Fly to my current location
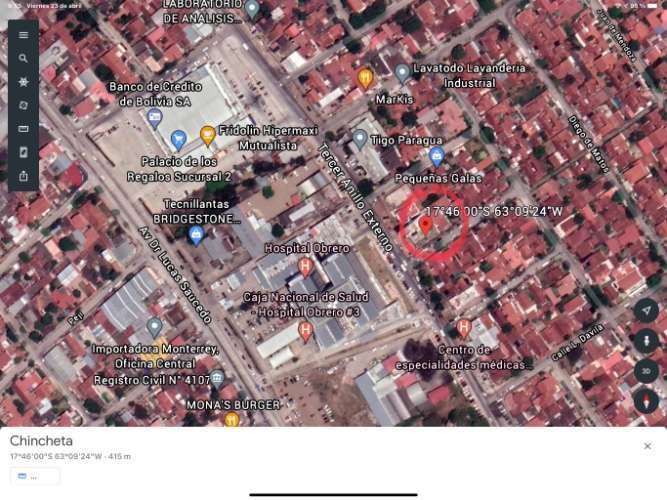The image size is (667, 500). click(646, 310)
